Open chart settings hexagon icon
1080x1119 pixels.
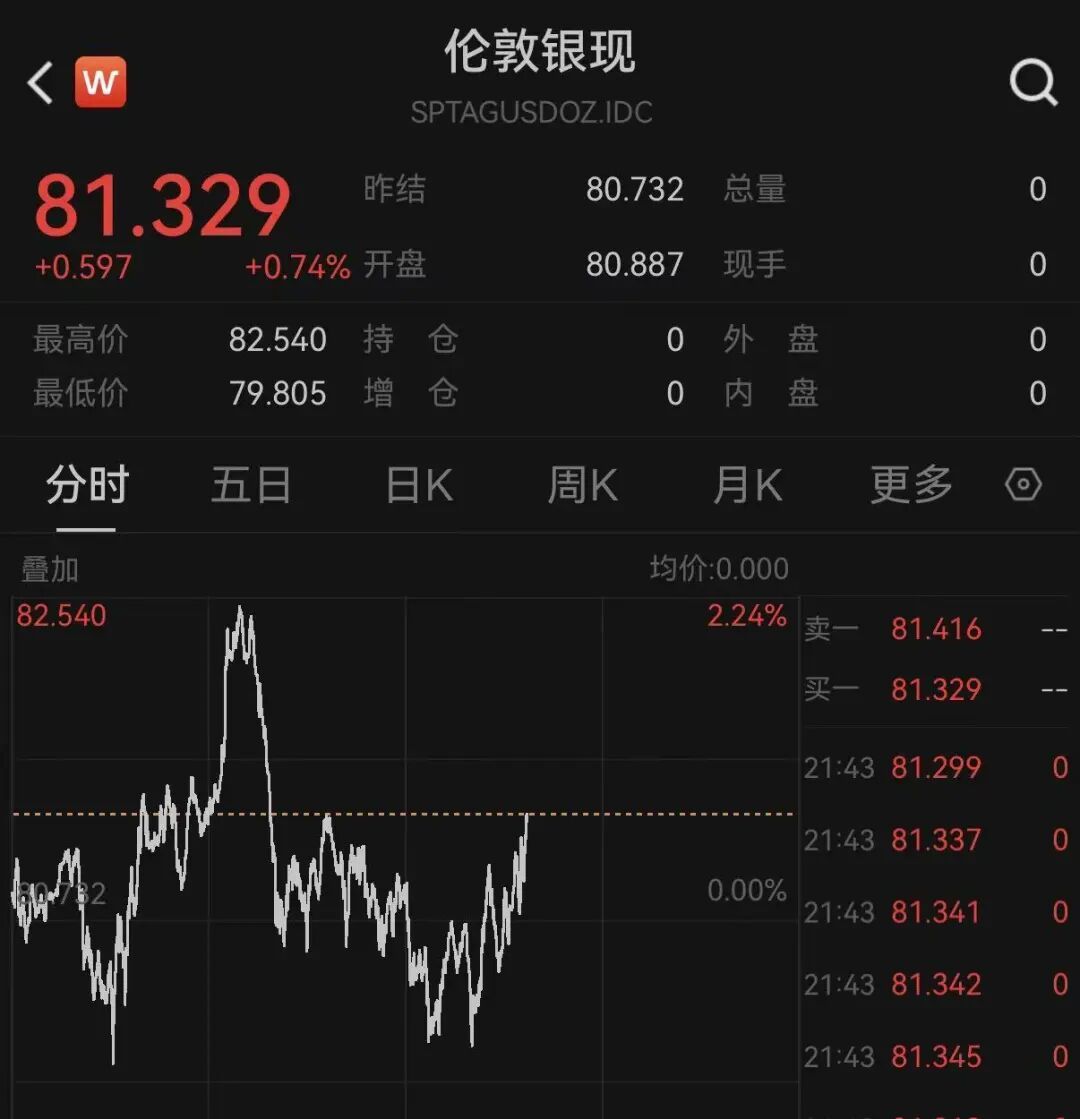[x=1023, y=486]
